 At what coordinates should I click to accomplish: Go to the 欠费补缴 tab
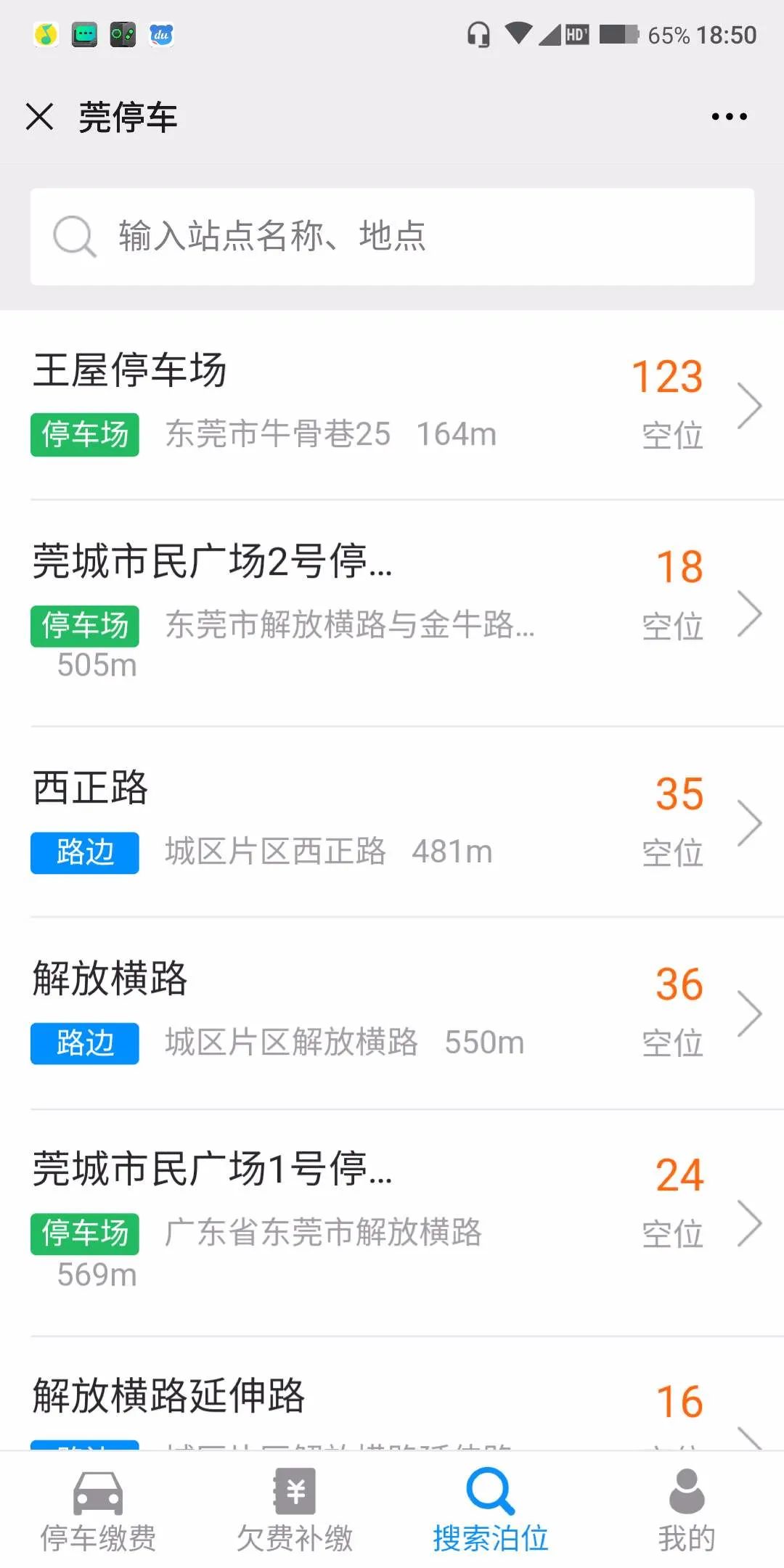click(x=294, y=1510)
